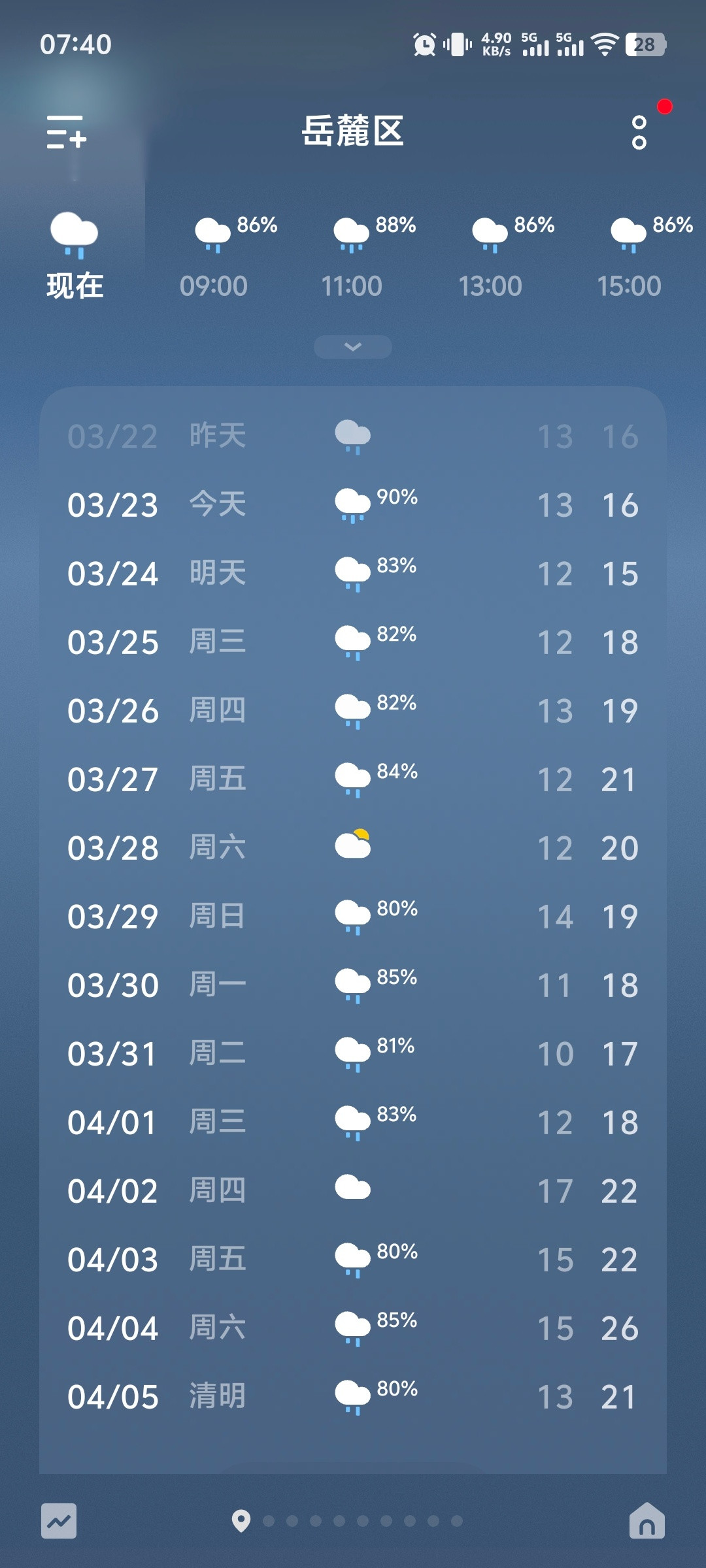Tap the battery indicator in status bar

[646, 44]
